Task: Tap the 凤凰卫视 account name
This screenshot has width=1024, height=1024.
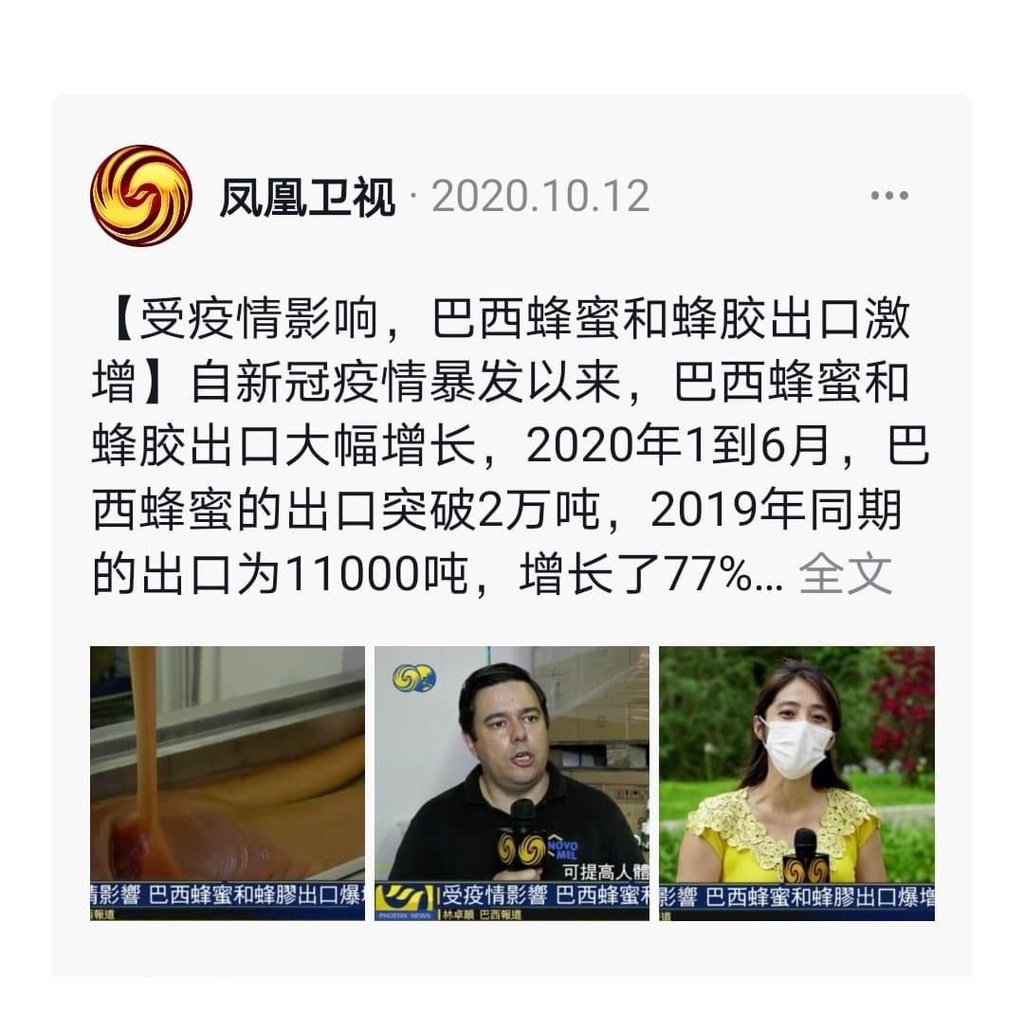Action: click(308, 197)
